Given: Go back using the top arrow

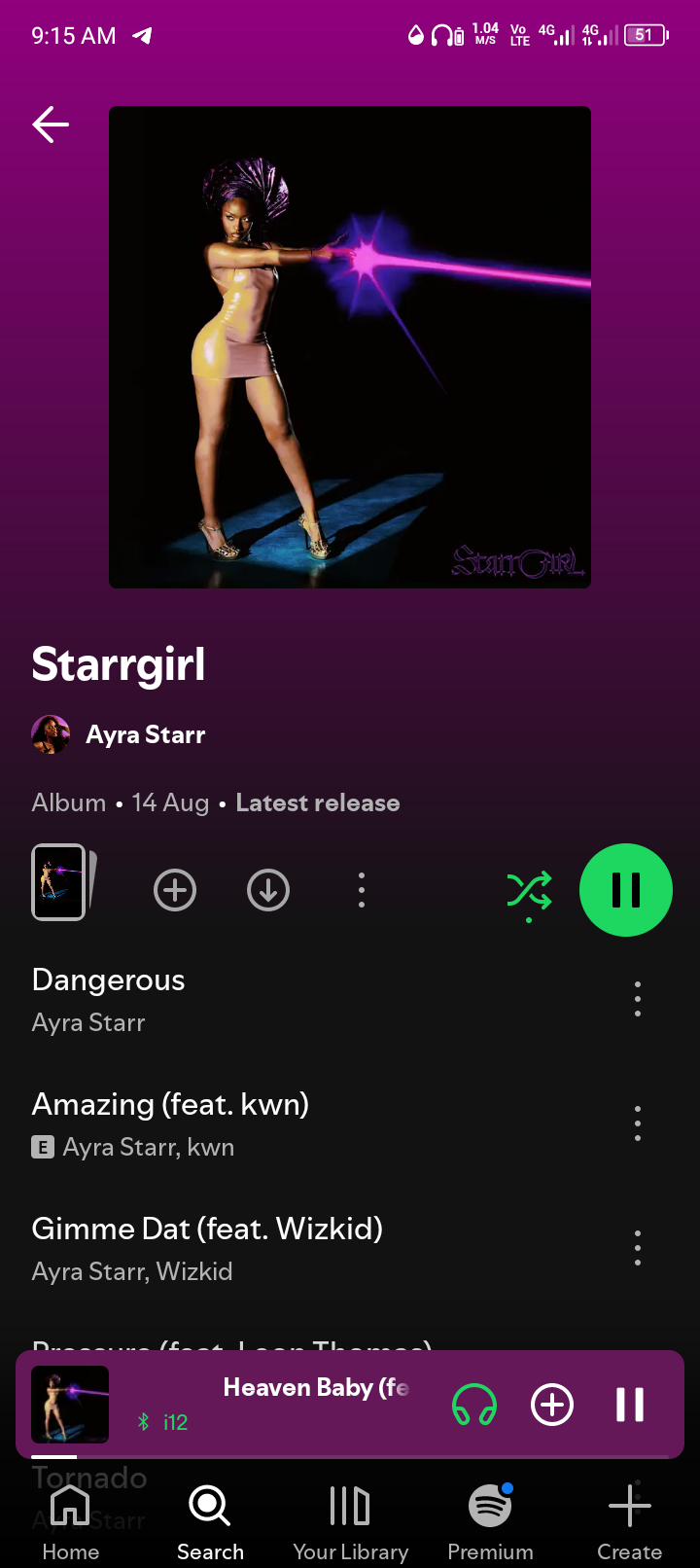Looking at the screenshot, I should click(x=51, y=125).
